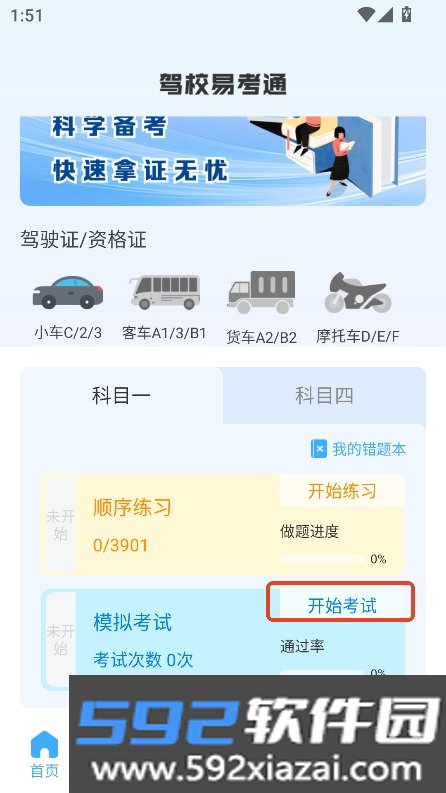Pick the 摩托车D/E/F motorcycle option
Image resolution: width=446 pixels, height=793 pixels.
coord(358,308)
